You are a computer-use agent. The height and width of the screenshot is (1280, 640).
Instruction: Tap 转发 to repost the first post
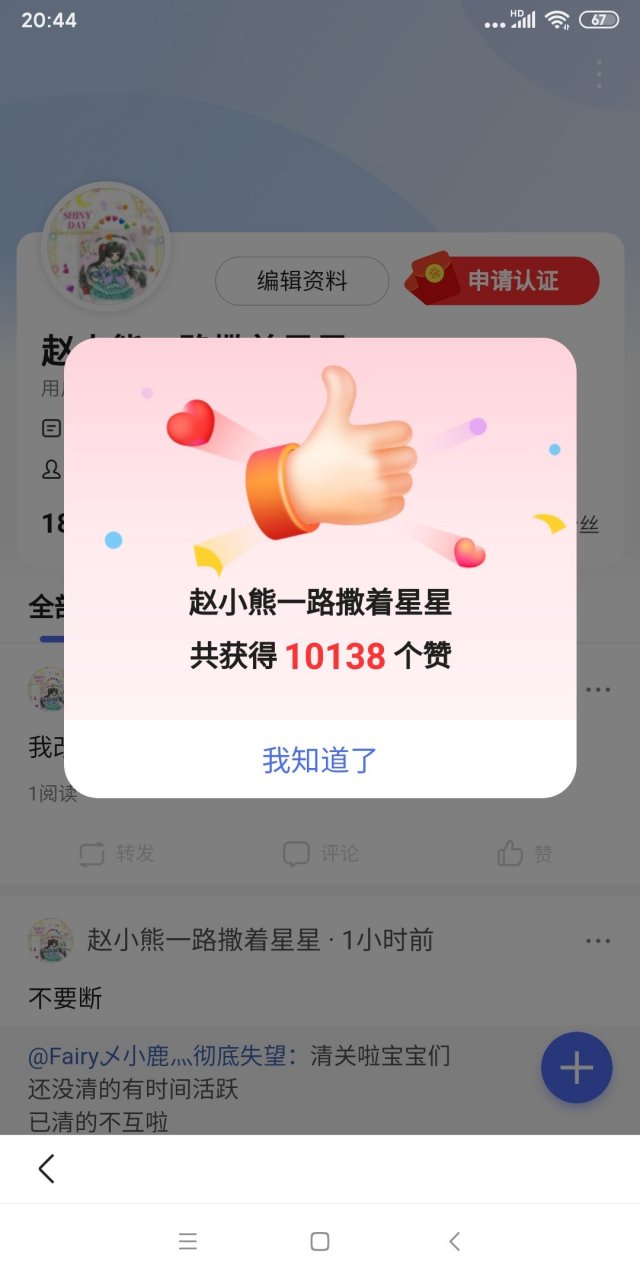tap(118, 854)
